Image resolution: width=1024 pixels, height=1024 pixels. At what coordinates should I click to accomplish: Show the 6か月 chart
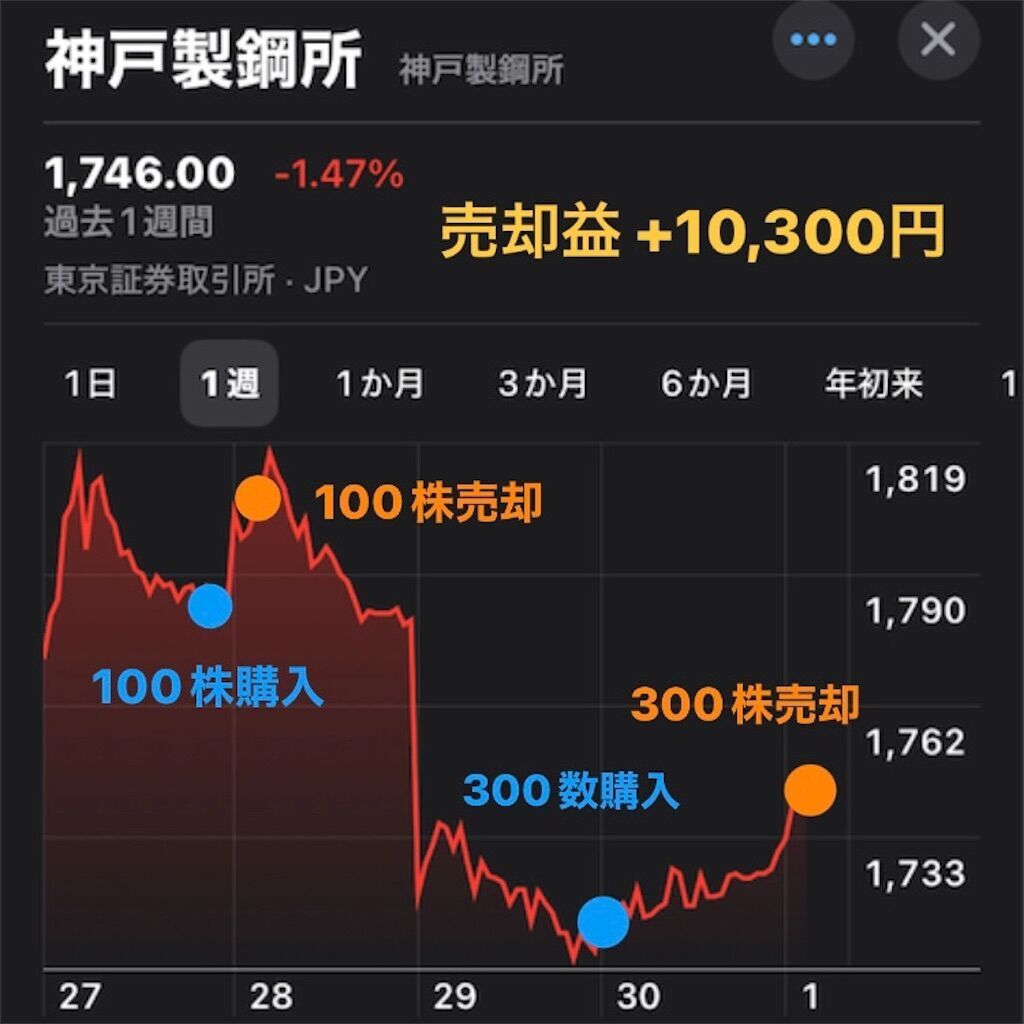[705, 384]
